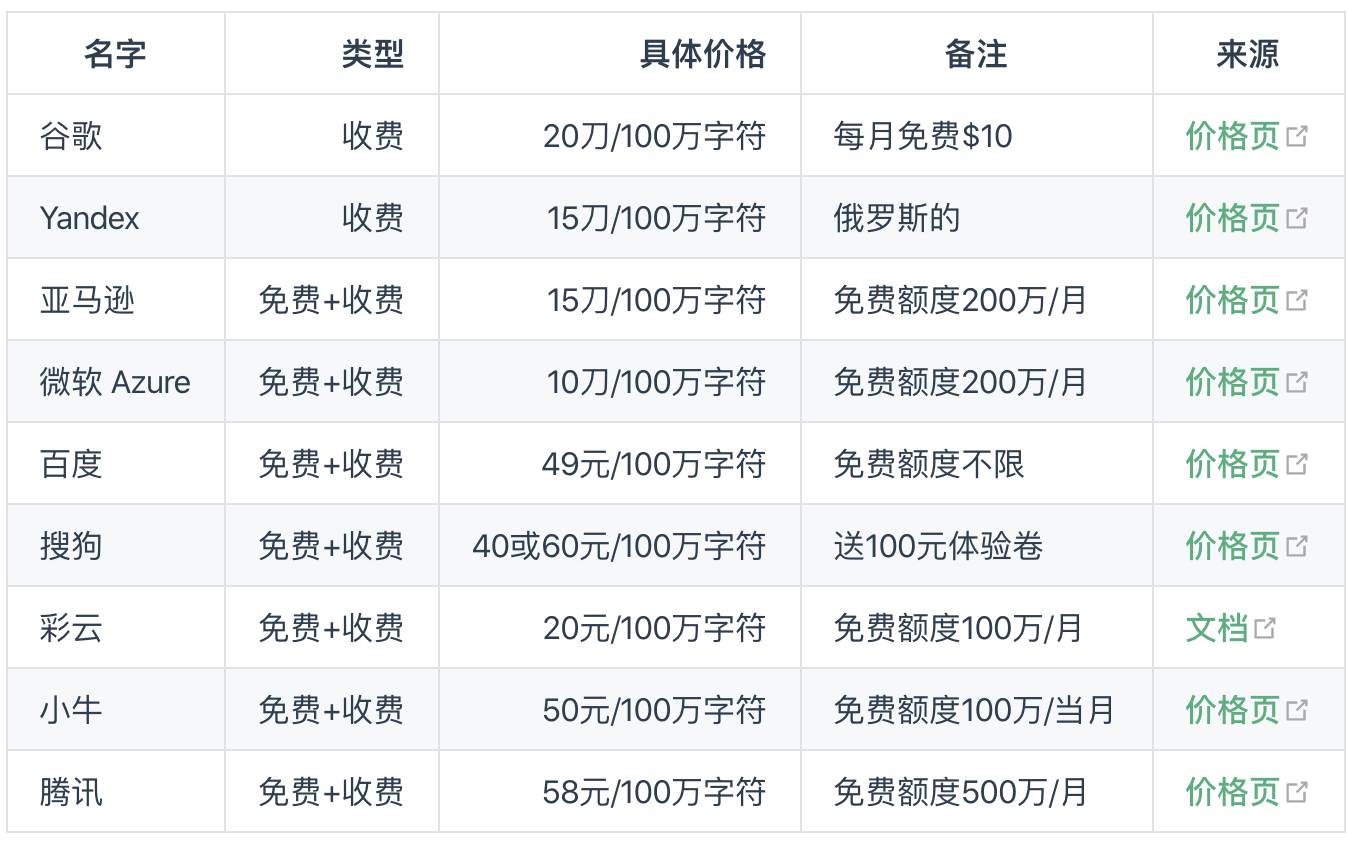The height and width of the screenshot is (844, 1348).
Task: Open the 价格页 link for 搜狗
Action: coord(1233,546)
